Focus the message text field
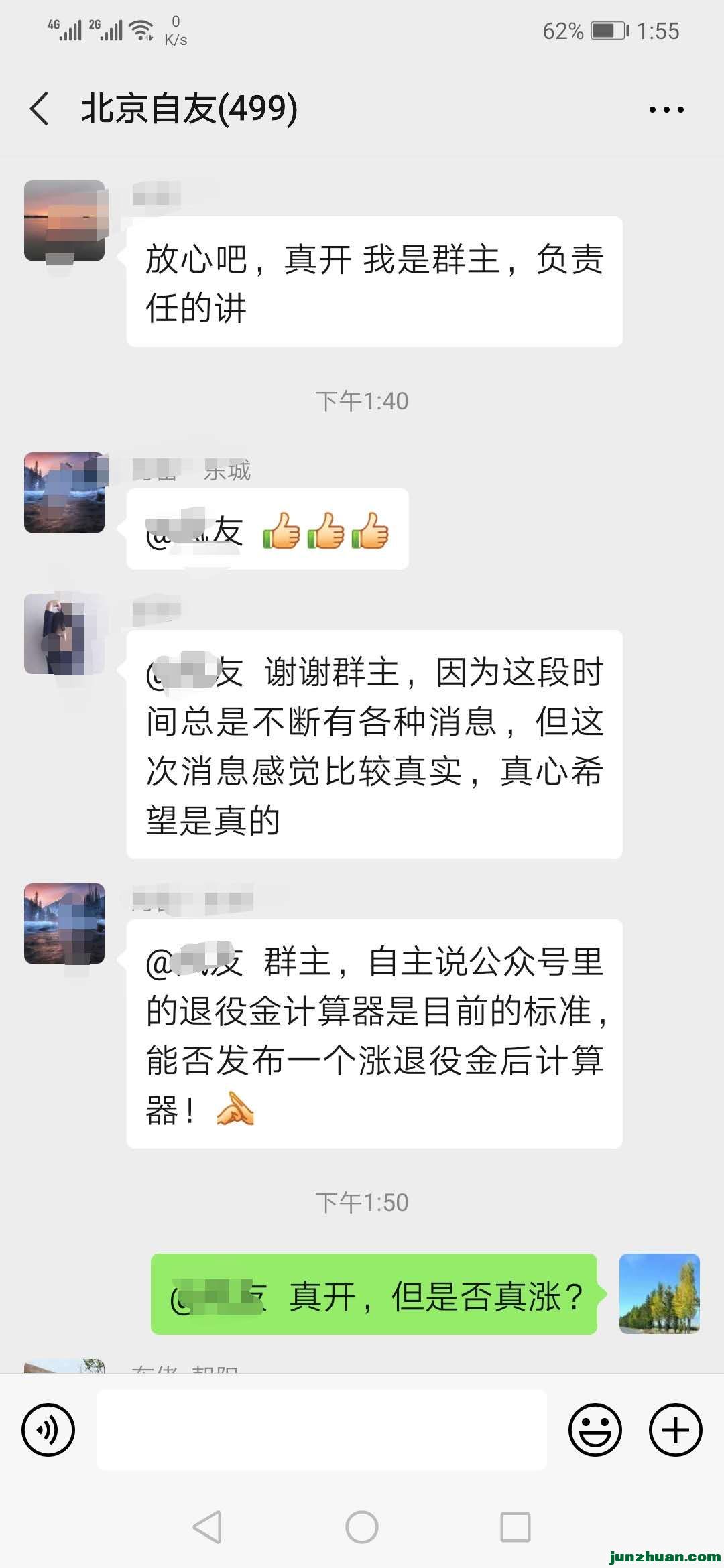The image size is (724, 1568). click(322, 1430)
